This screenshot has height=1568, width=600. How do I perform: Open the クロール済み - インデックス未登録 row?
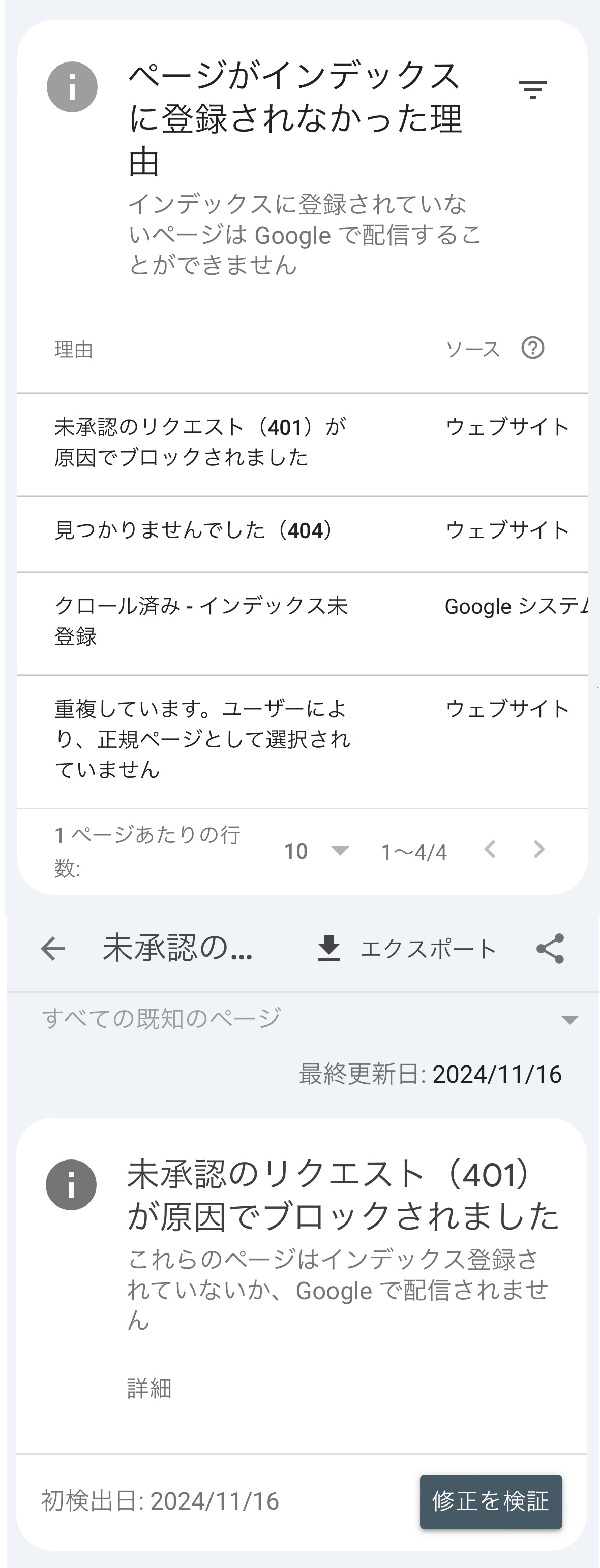201,621
